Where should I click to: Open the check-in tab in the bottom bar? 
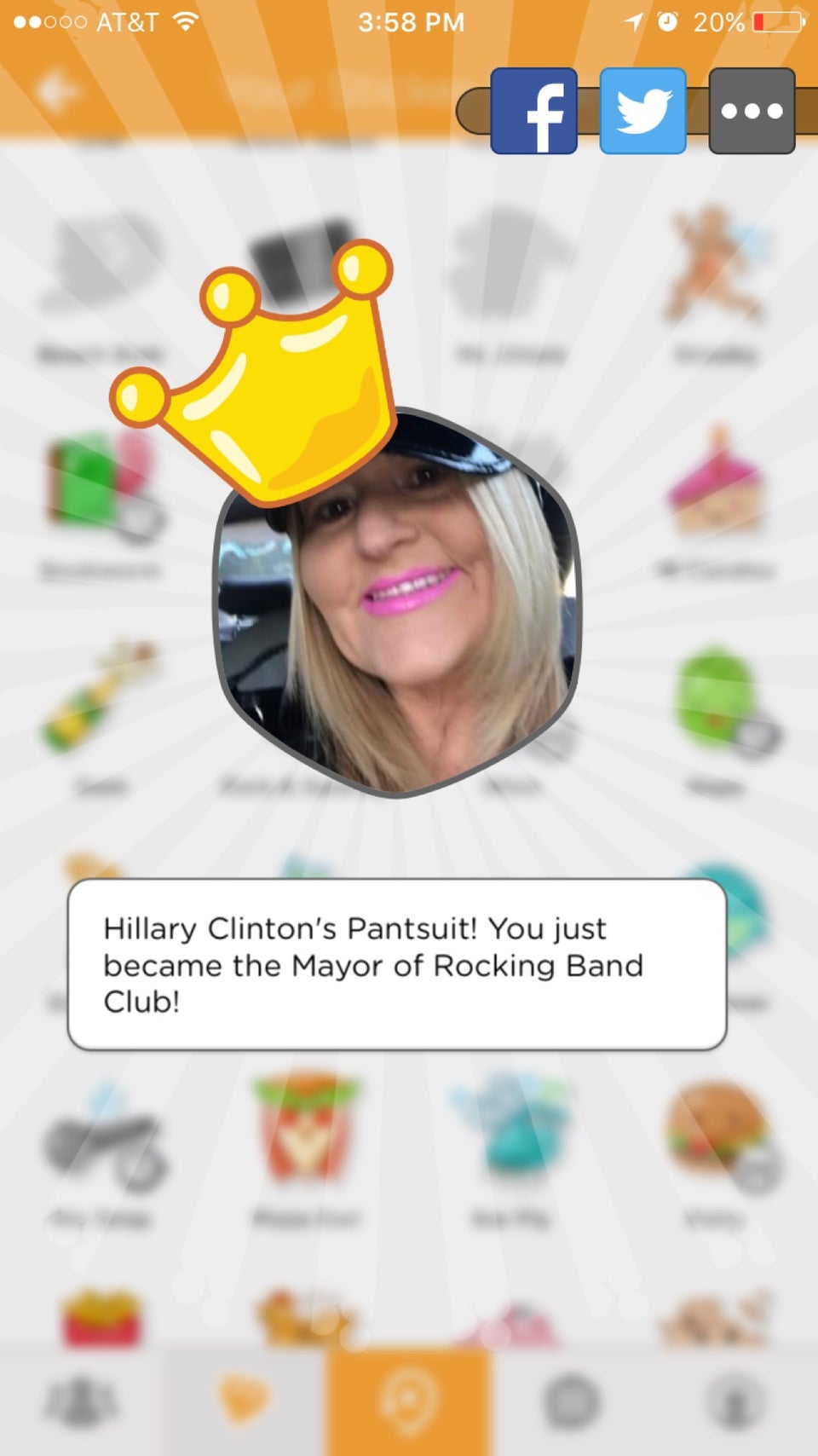point(409,1398)
